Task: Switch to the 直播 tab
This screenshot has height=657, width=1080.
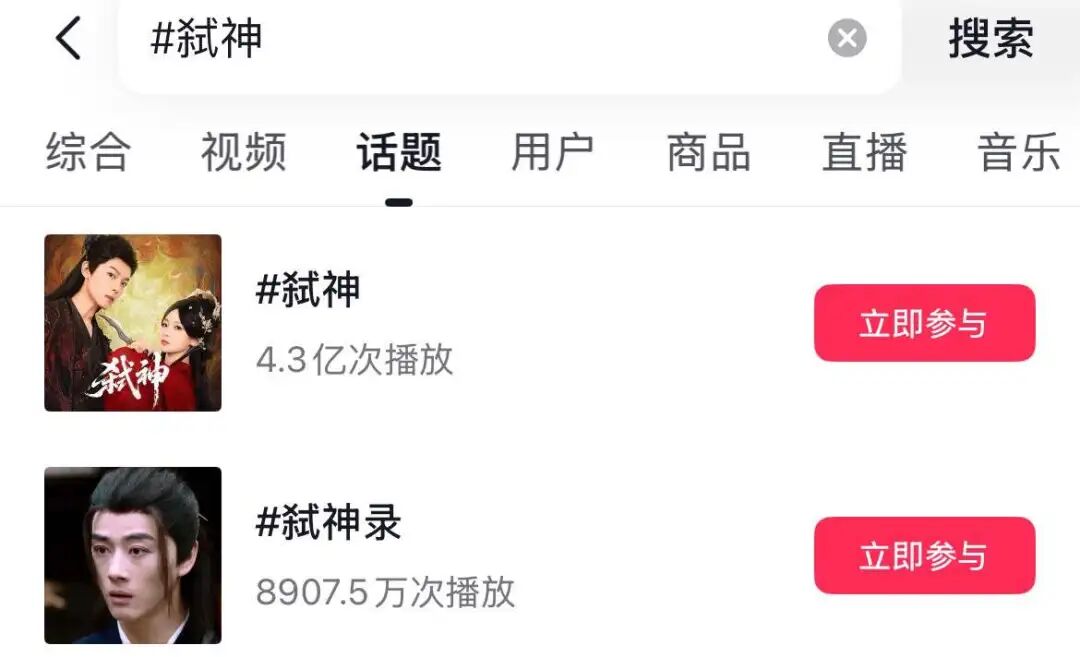Action: coord(864,153)
